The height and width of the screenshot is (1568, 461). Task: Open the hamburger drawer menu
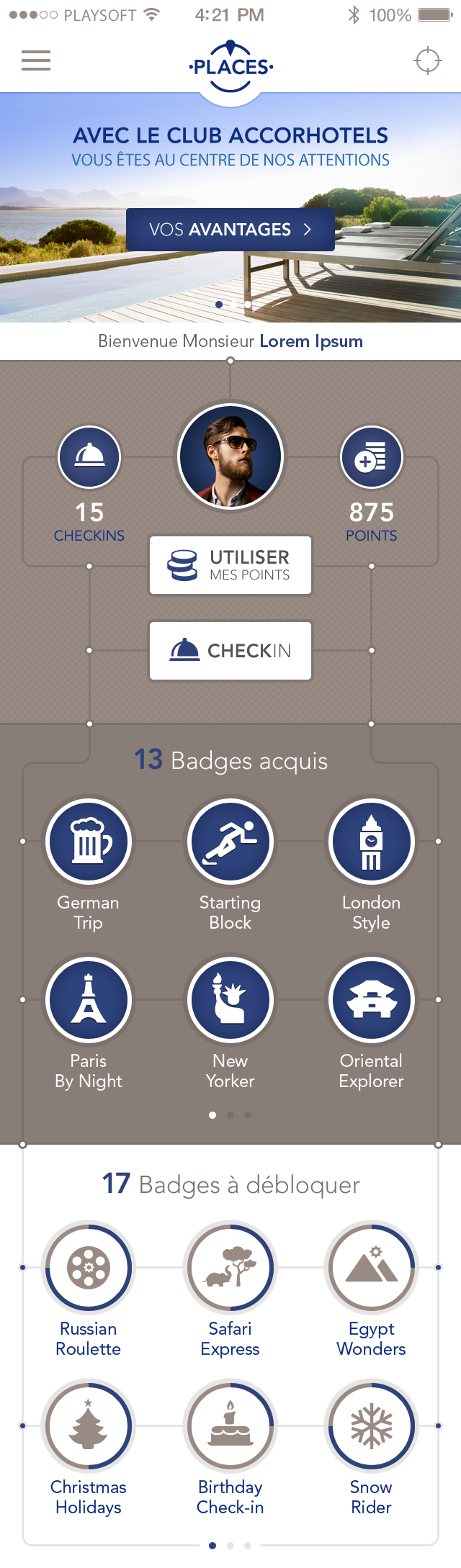pos(36,60)
